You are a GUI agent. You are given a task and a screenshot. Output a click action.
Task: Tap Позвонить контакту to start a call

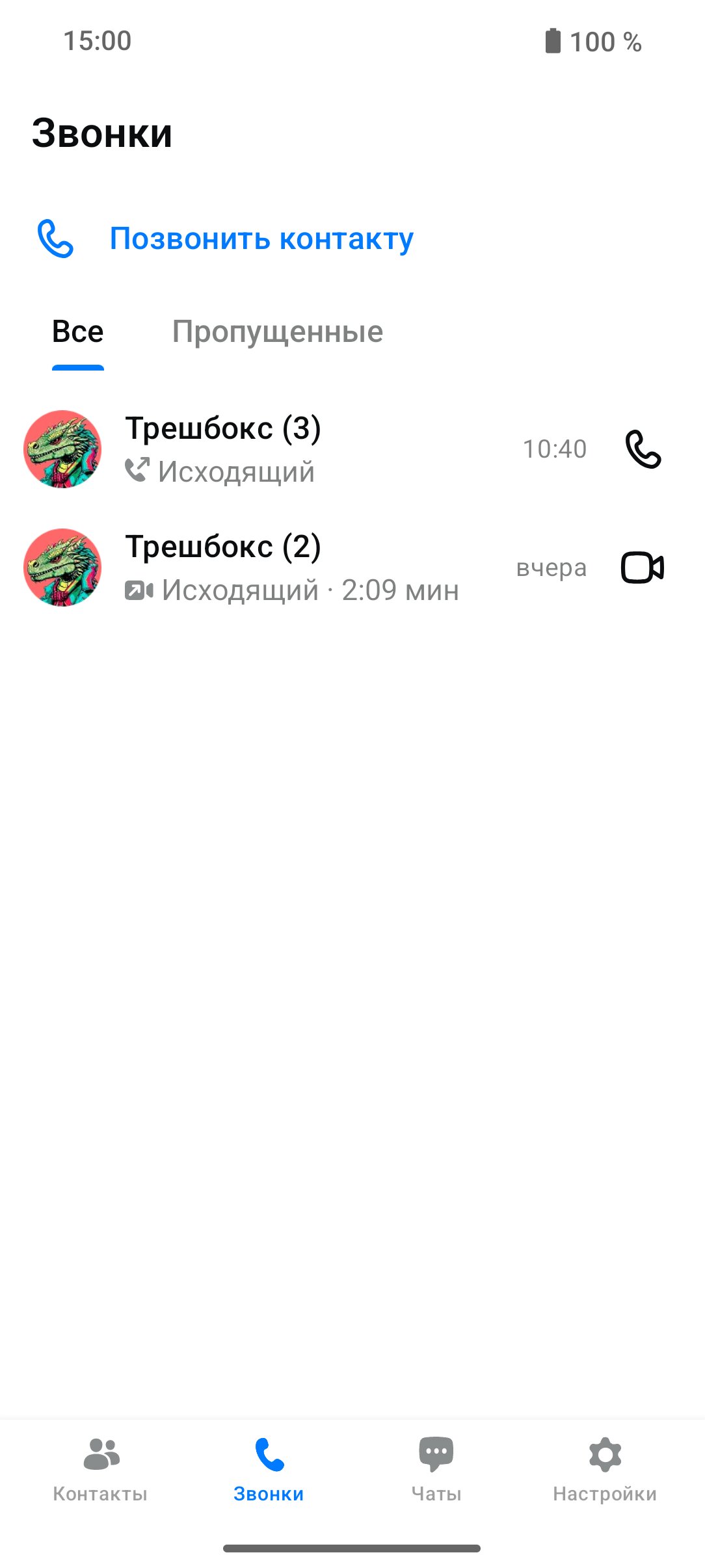click(225, 239)
